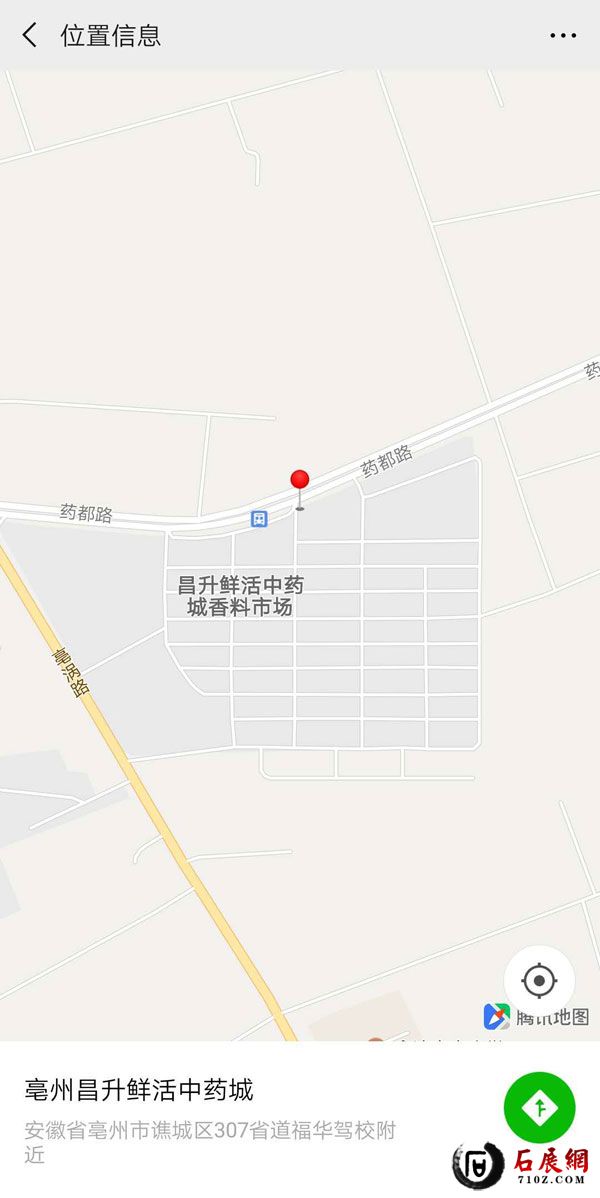This screenshot has width=600, height=1198.
Task: Go back from the location info screen
Action: click(30, 35)
